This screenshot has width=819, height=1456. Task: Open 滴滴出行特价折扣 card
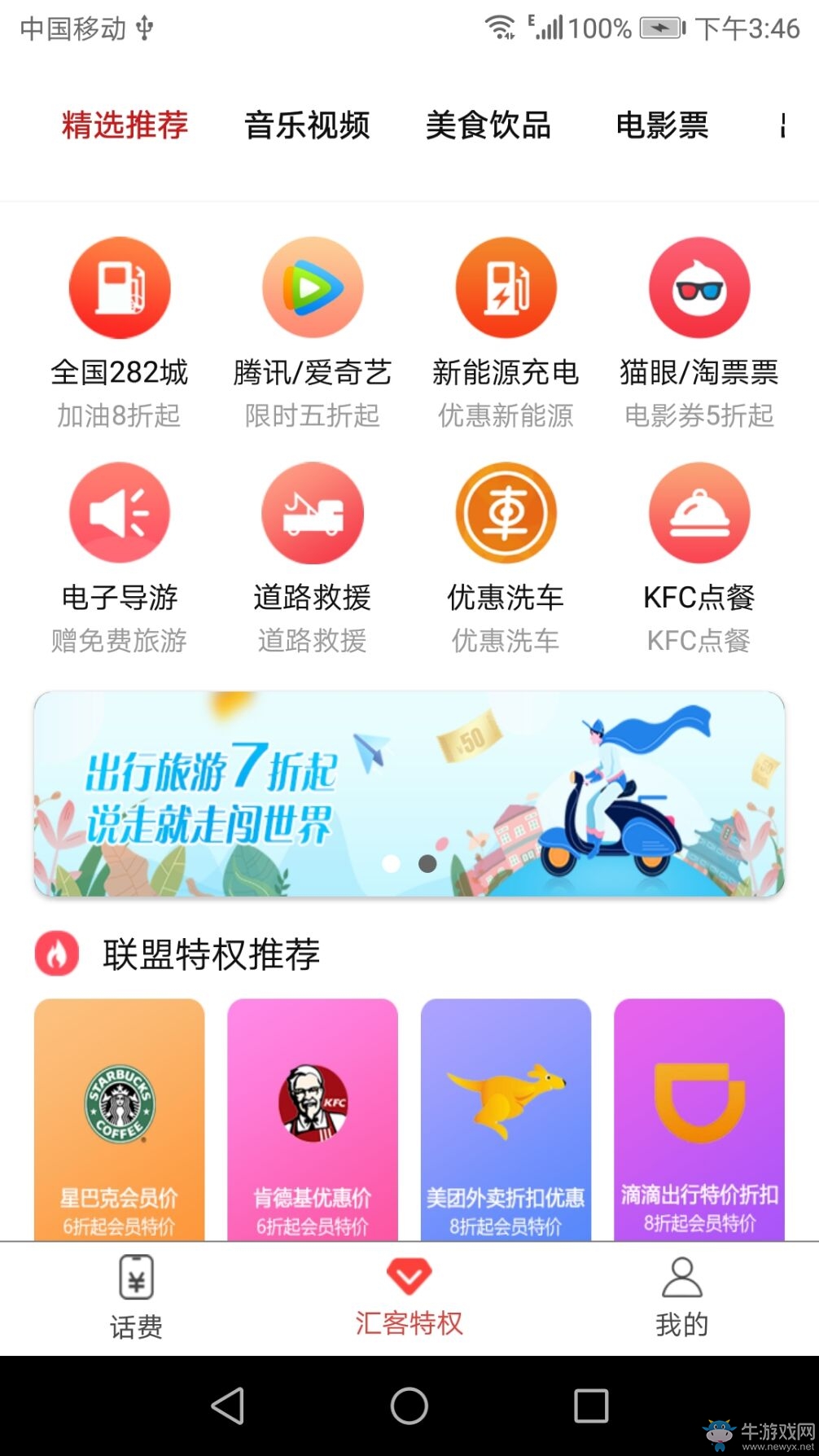pos(699,1120)
